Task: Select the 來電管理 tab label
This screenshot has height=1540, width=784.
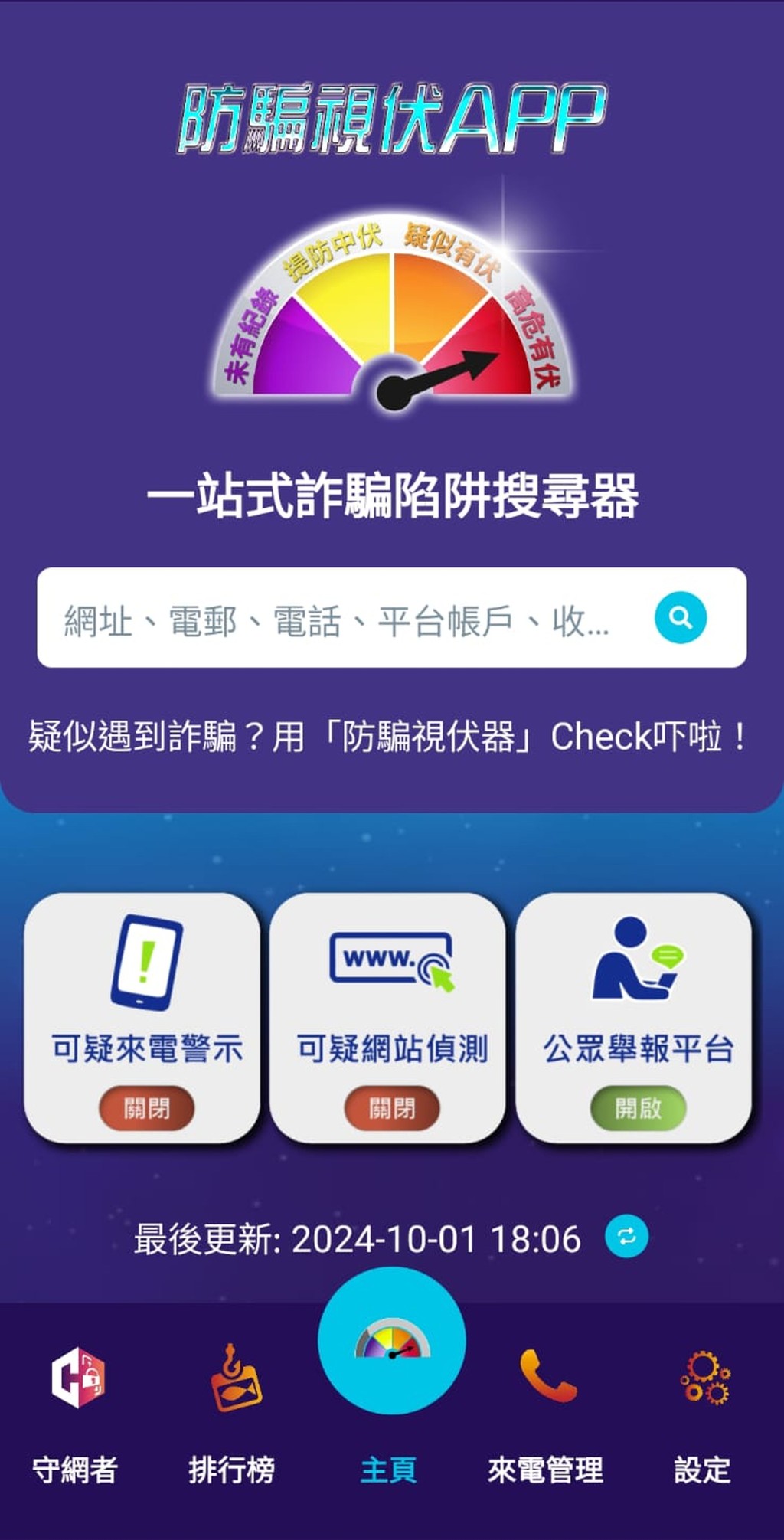Action: point(548,1468)
